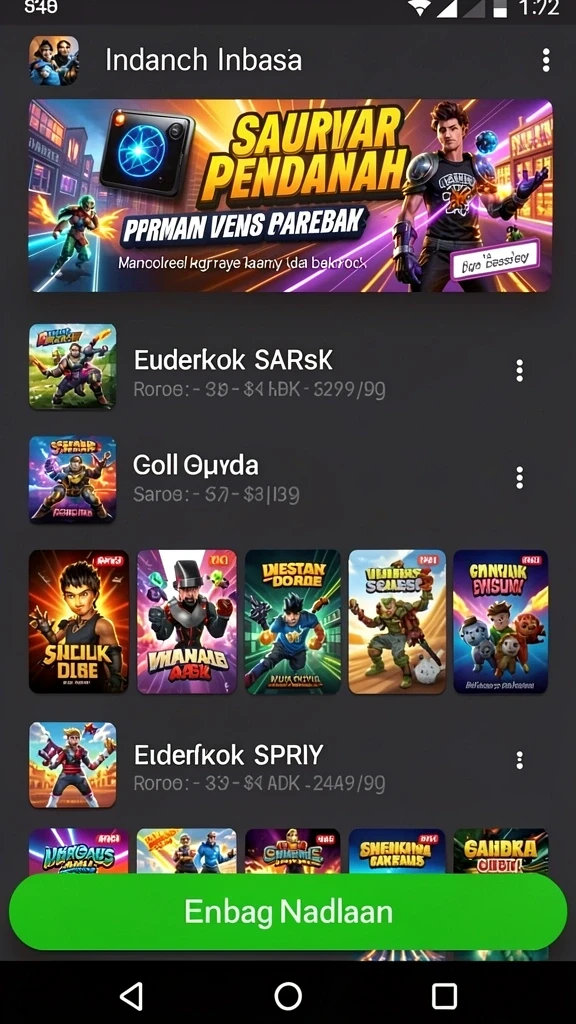Open more options for Goll Gmyda
Viewport: 576px width, 1024px height.
[519, 477]
